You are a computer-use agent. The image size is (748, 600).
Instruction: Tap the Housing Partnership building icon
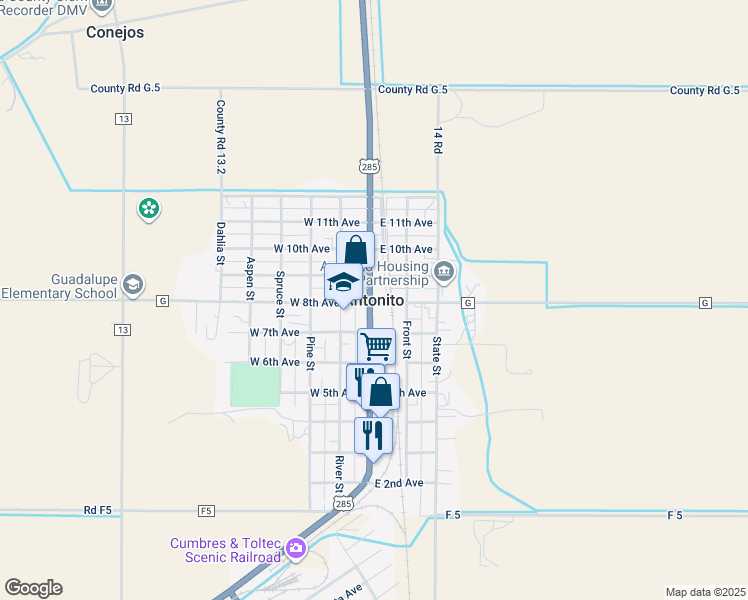443,272
